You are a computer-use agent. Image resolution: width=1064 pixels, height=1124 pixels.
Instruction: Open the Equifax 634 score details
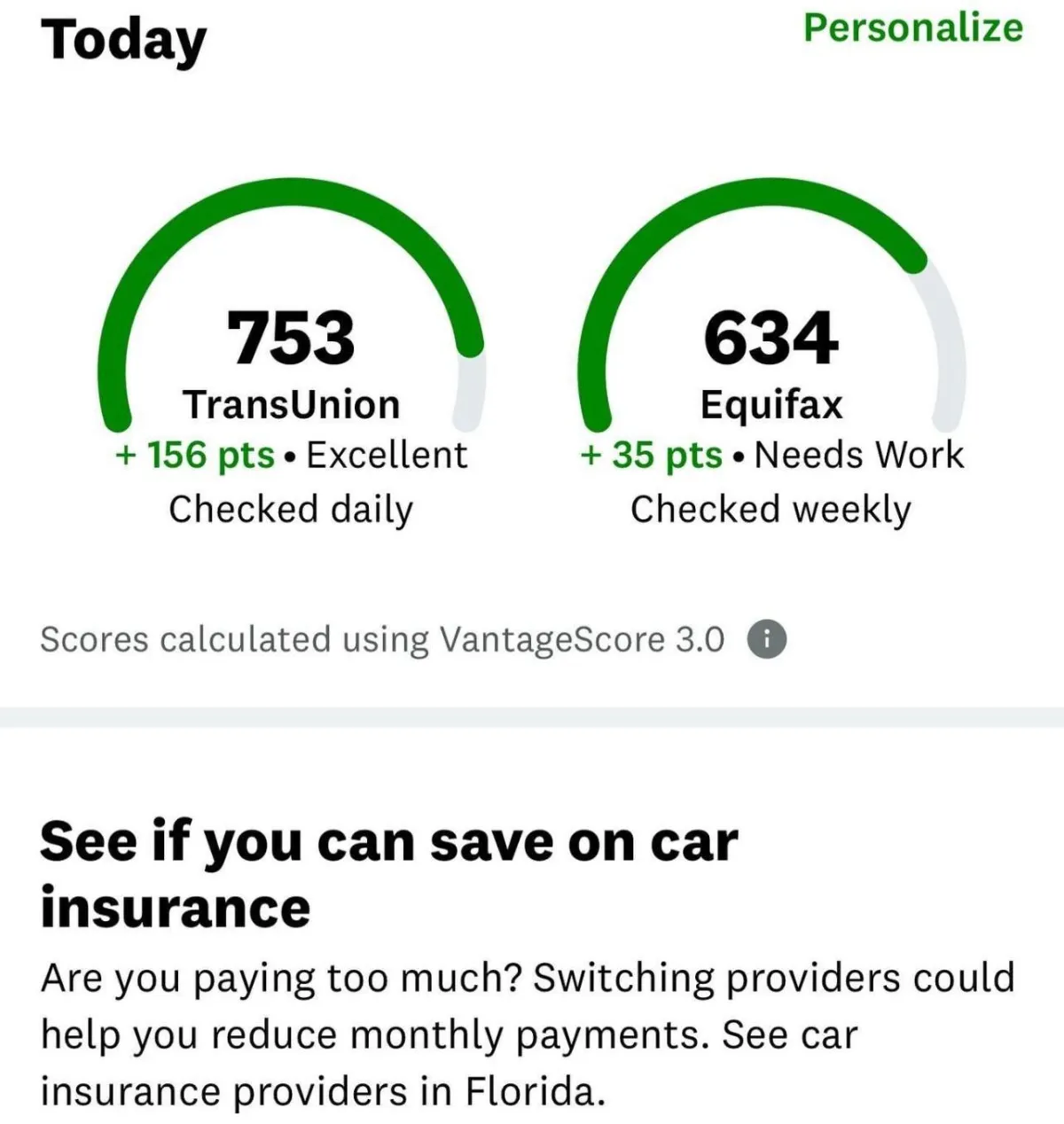pyautogui.click(x=771, y=339)
